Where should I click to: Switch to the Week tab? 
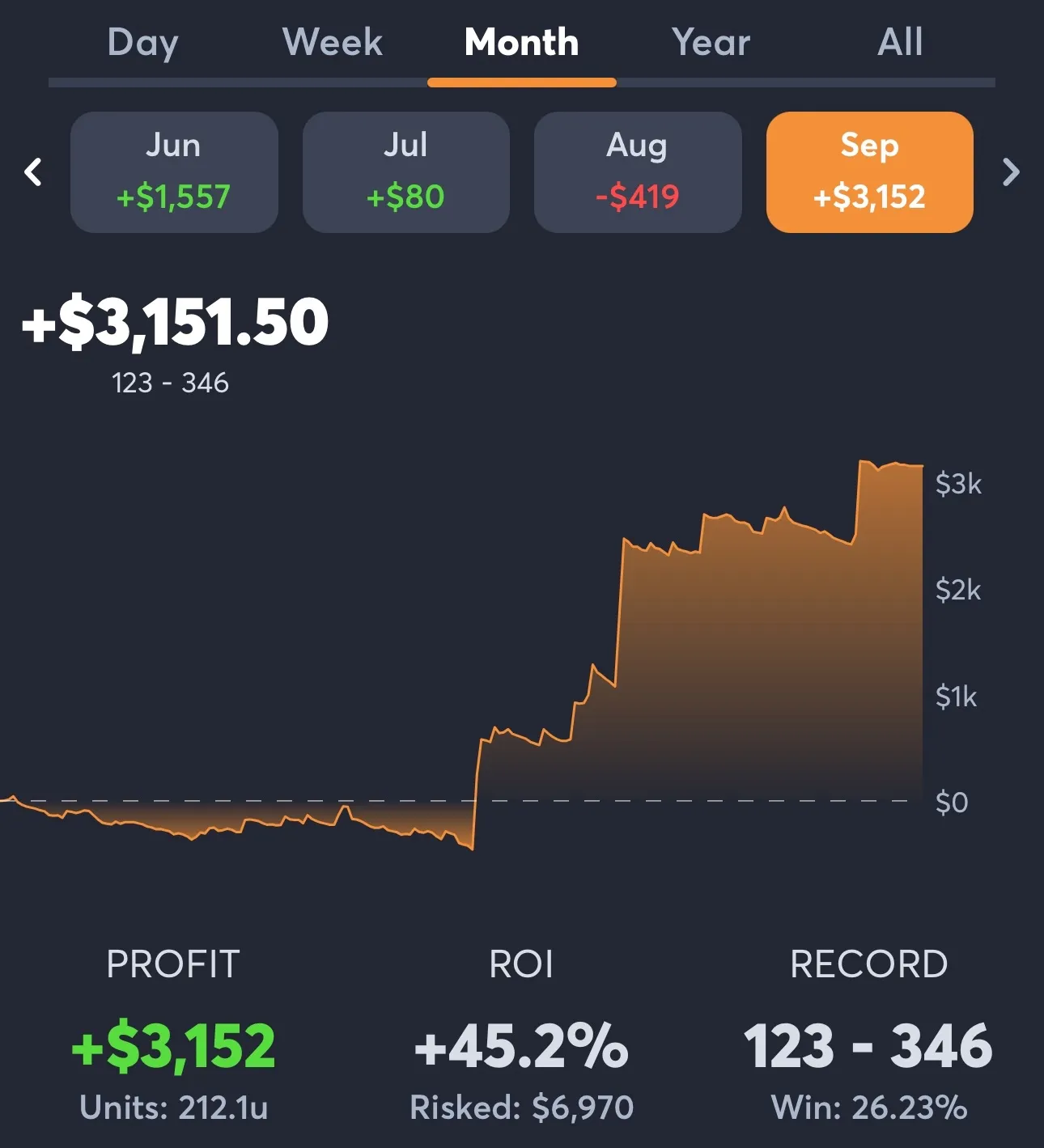[332, 42]
